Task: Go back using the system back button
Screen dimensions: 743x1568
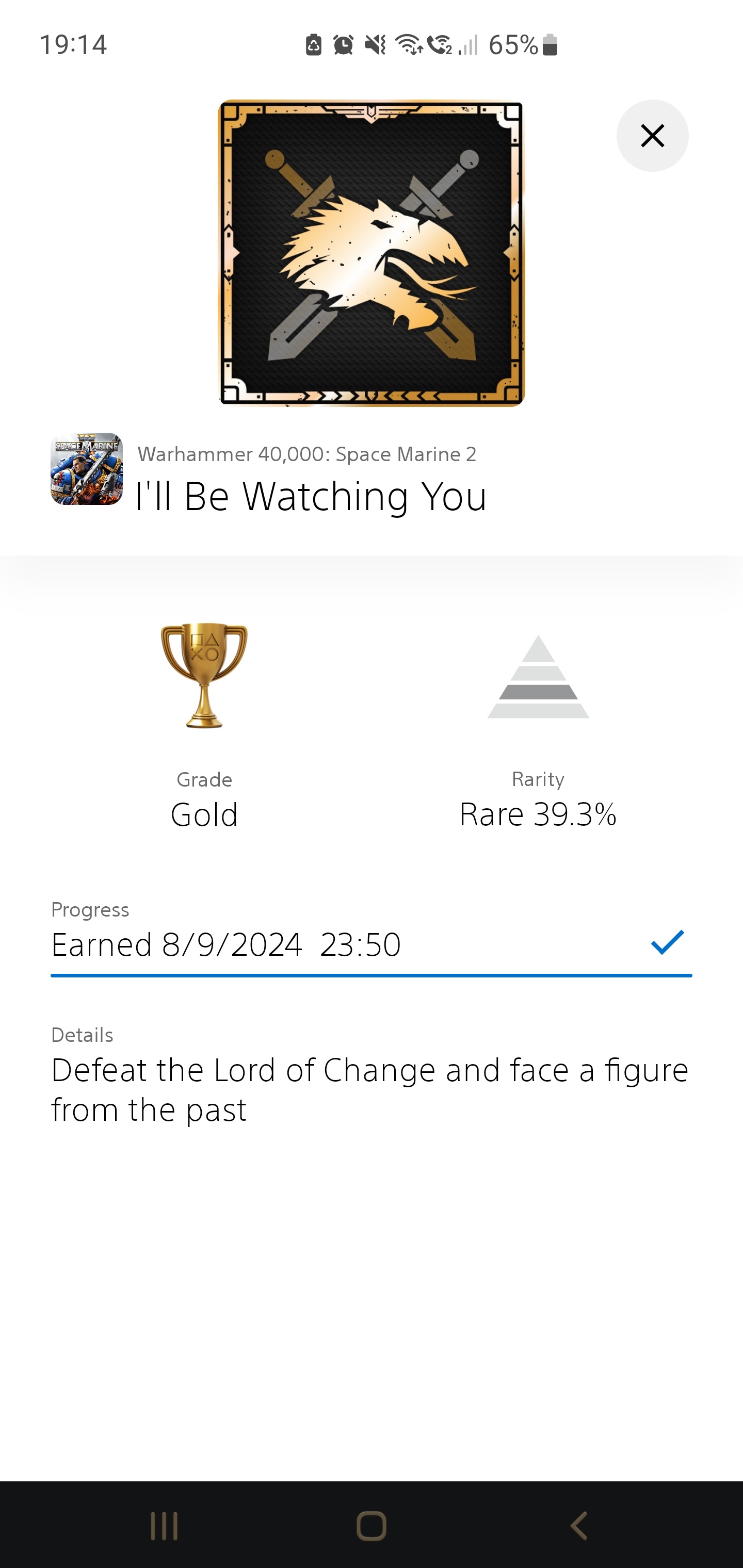Action: click(578, 1525)
